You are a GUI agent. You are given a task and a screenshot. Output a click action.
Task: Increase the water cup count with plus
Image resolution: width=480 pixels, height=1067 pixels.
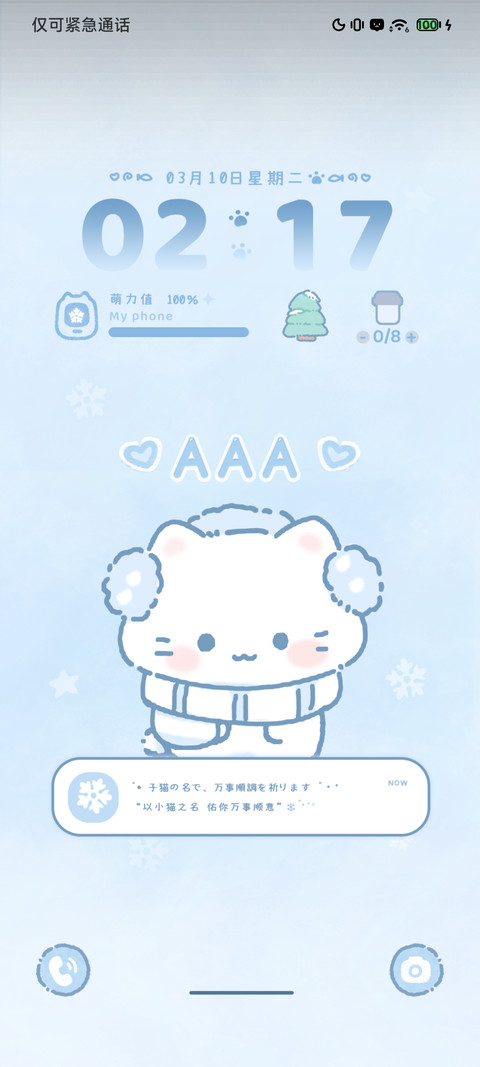point(412,337)
